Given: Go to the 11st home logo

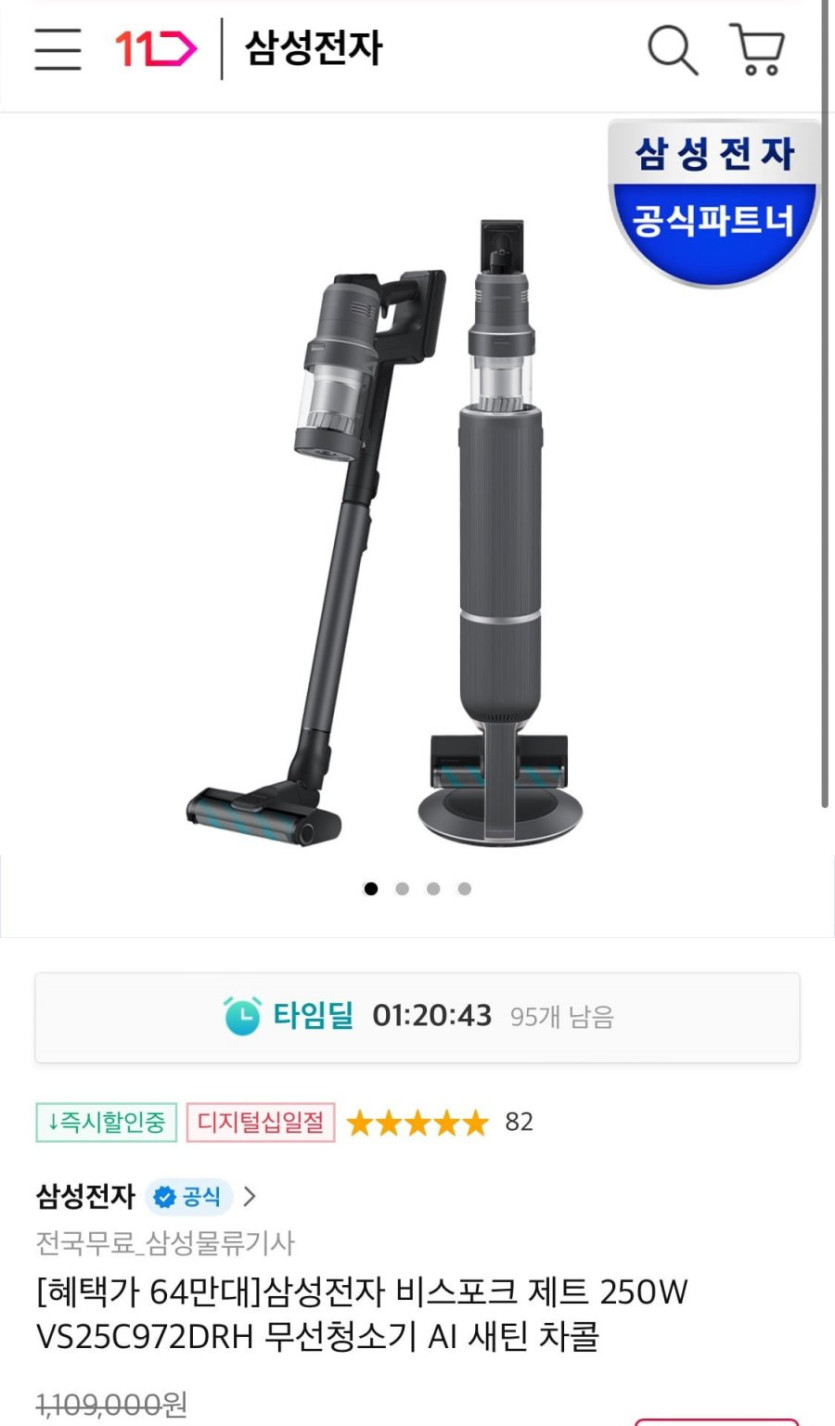Looking at the screenshot, I should tap(156, 48).
